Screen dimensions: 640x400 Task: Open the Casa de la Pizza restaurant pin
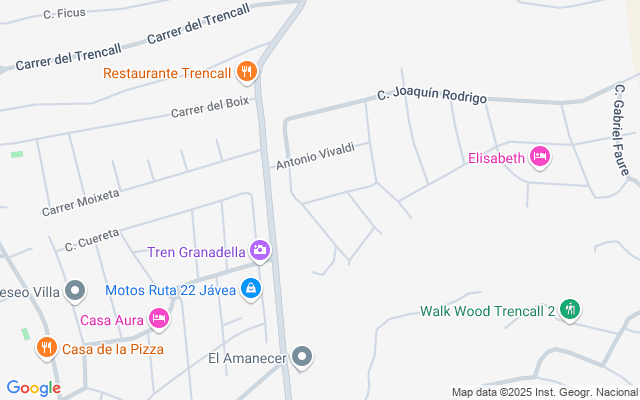tap(46, 348)
